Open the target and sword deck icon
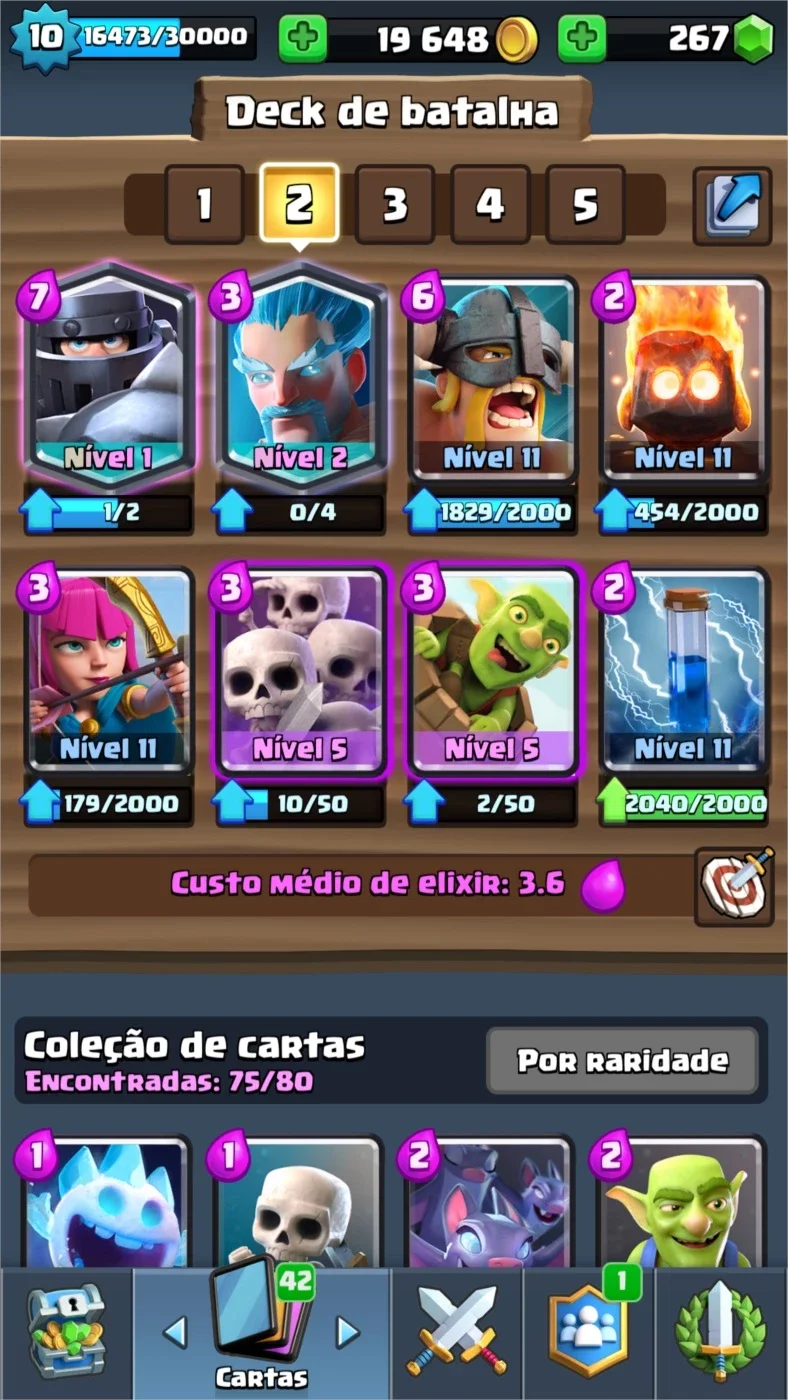 pyautogui.click(x=734, y=885)
